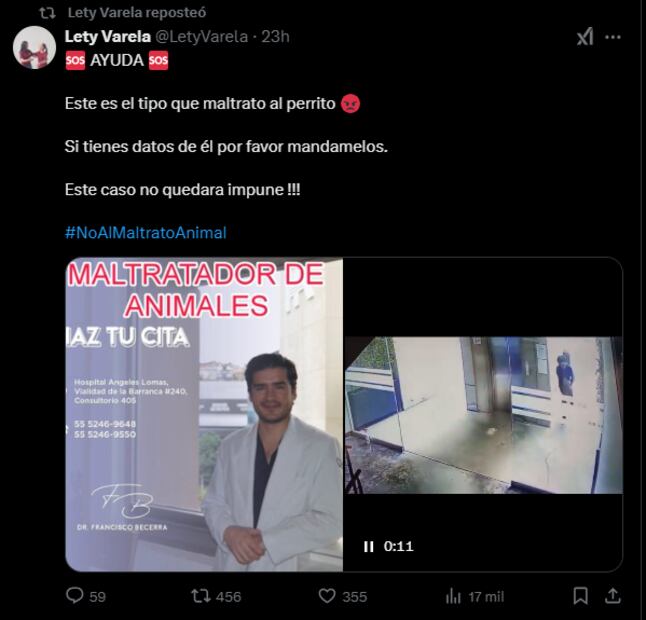Open the Grok icon on this post
The image size is (646, 620).
point(585,37)
